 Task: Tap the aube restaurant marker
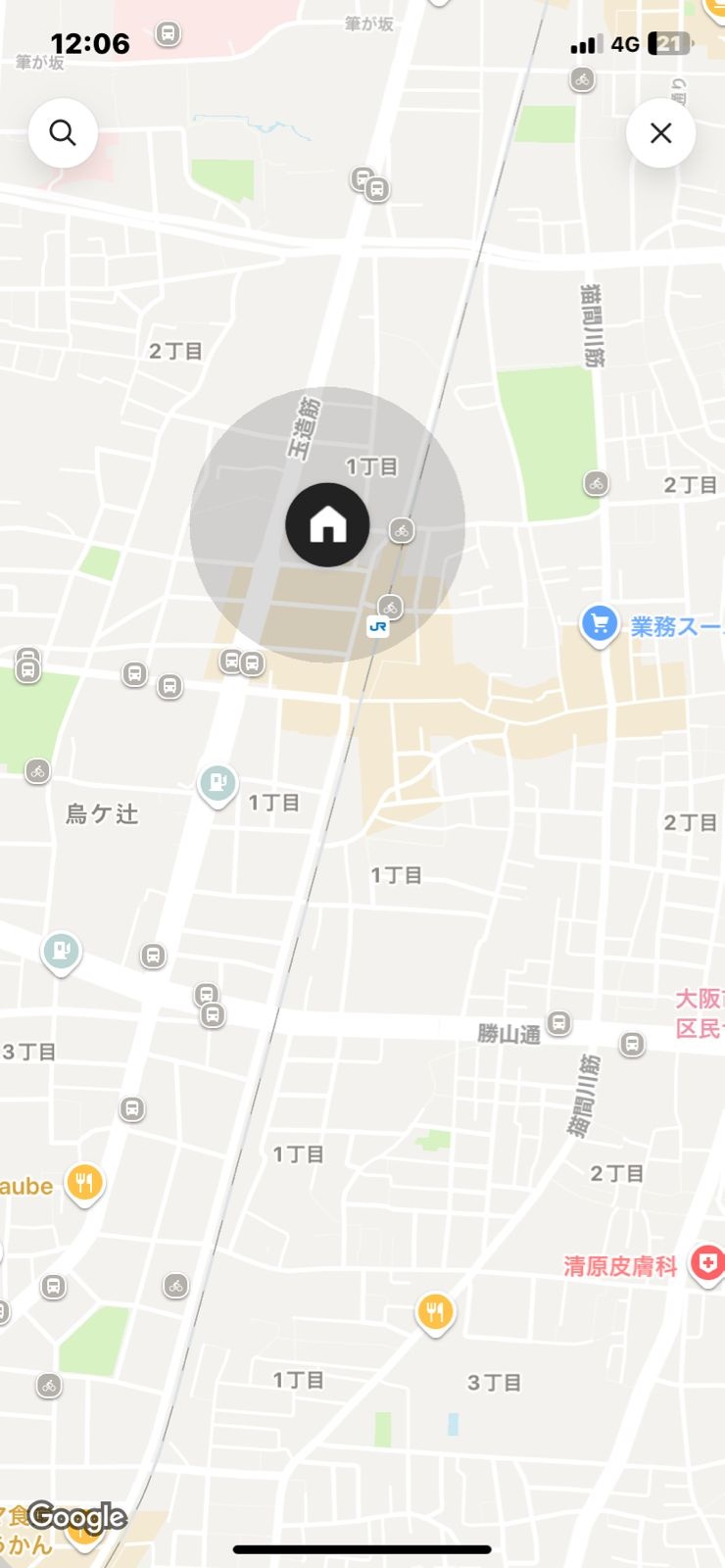pyautogui.click(x=84, y=1185)
